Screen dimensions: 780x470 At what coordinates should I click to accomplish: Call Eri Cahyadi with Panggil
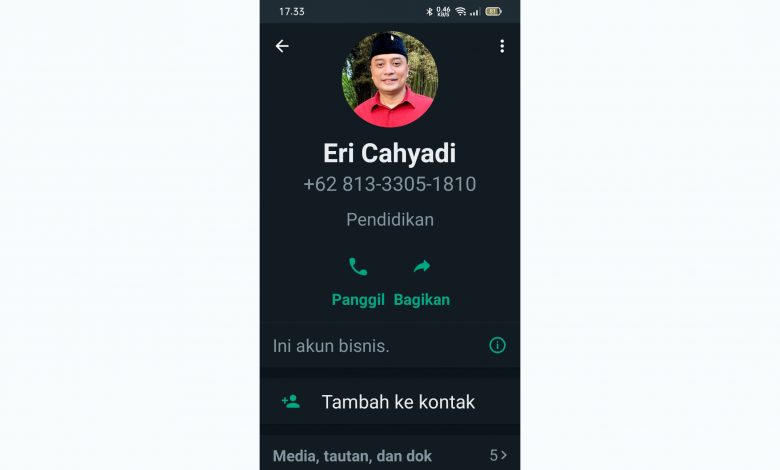[358, 280]
